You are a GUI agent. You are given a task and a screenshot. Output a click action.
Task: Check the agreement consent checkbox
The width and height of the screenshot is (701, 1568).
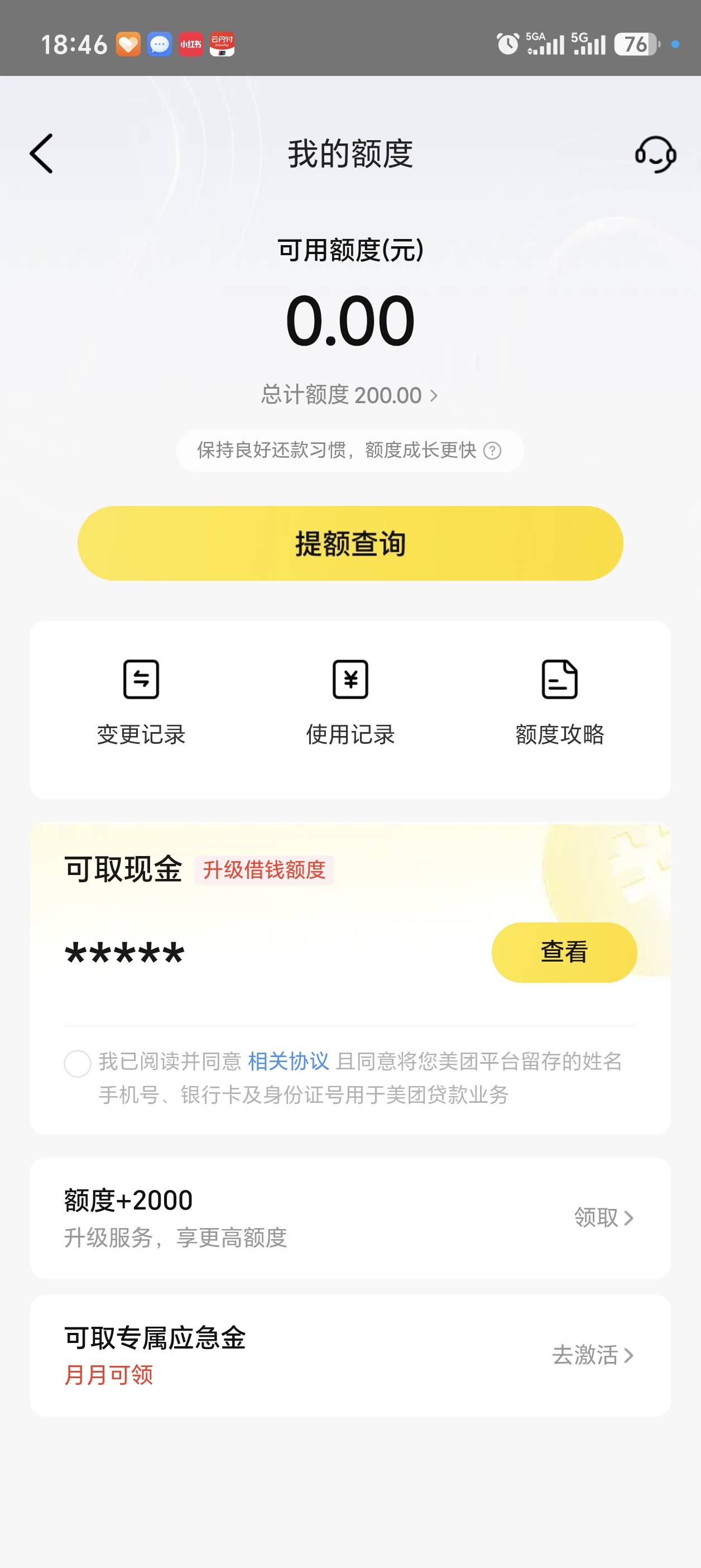coord(78,1063)
